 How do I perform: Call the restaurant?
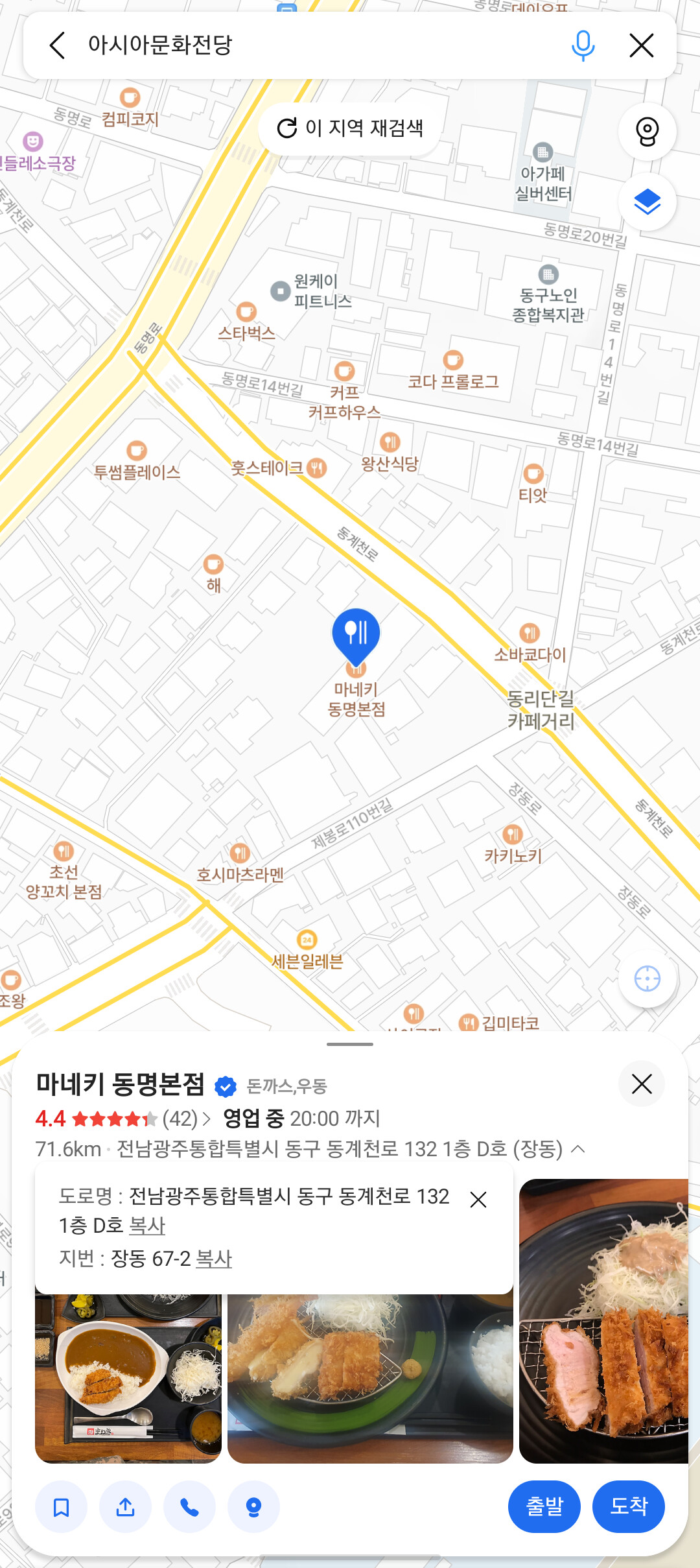point(189,1506)
